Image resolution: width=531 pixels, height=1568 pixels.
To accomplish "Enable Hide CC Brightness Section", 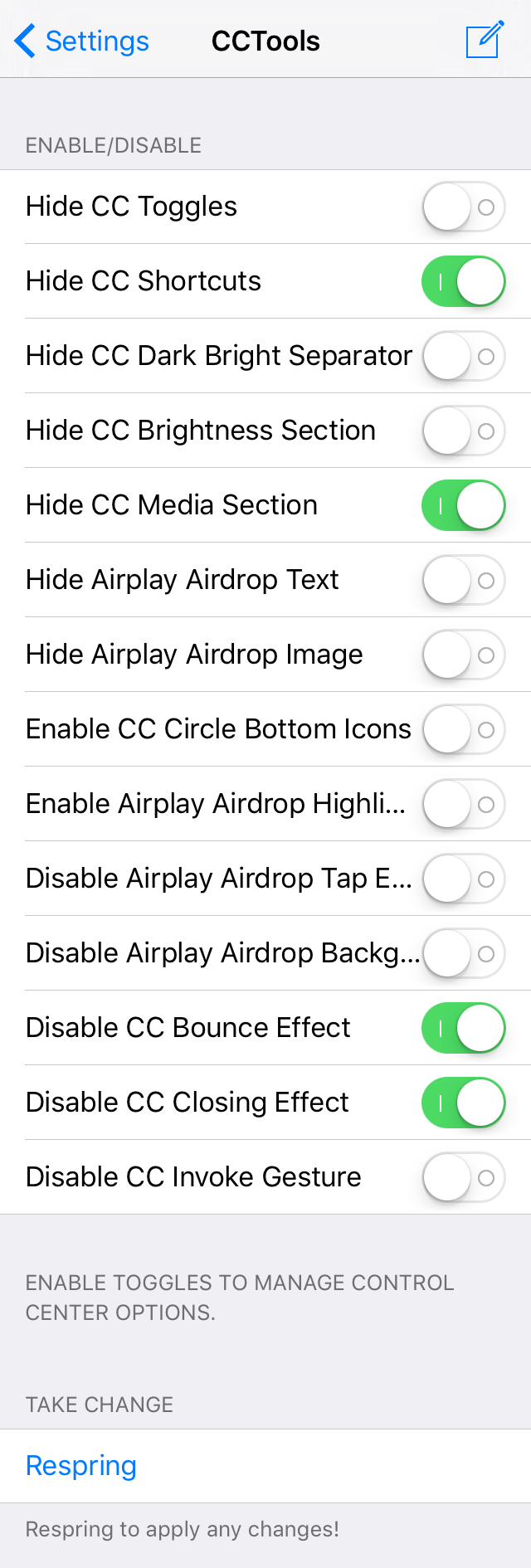I will [x=463, y=431].
